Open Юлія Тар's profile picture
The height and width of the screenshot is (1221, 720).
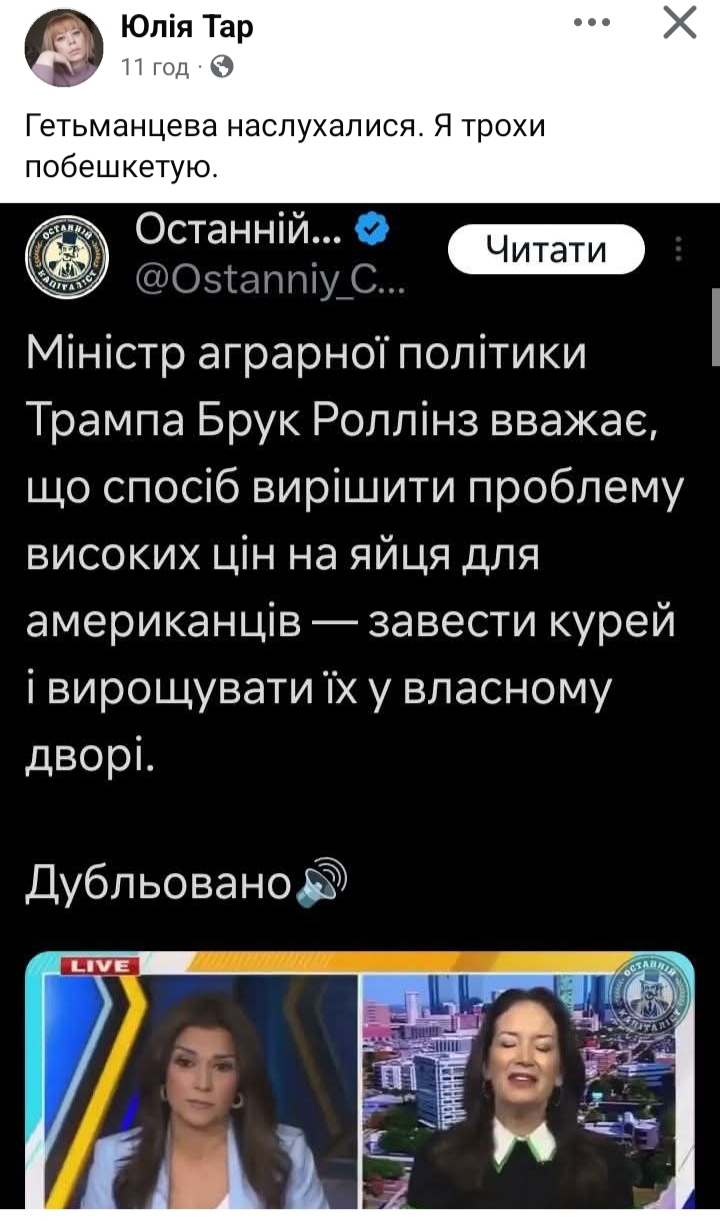coord(64,48)
